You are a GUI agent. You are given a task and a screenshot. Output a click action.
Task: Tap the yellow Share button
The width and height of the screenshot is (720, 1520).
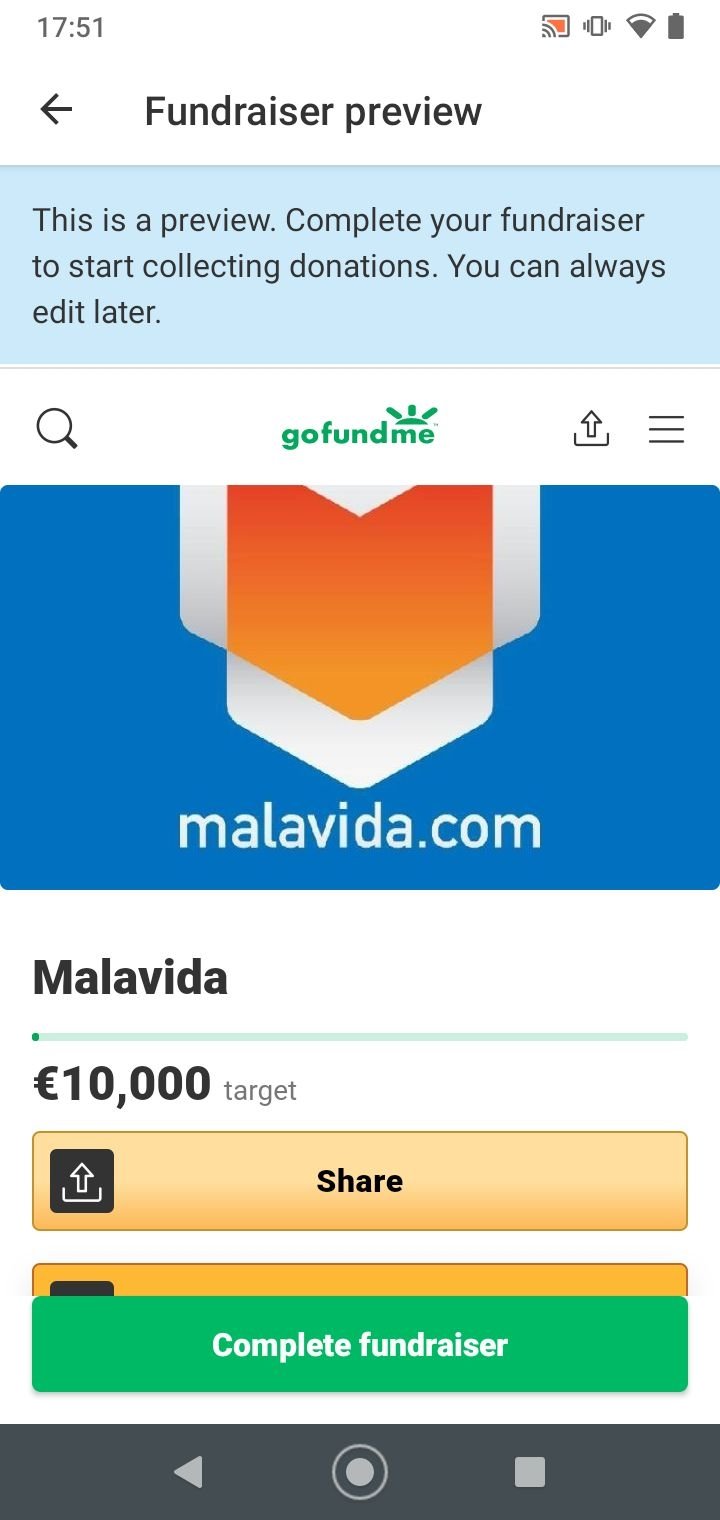click(360, 1181)
